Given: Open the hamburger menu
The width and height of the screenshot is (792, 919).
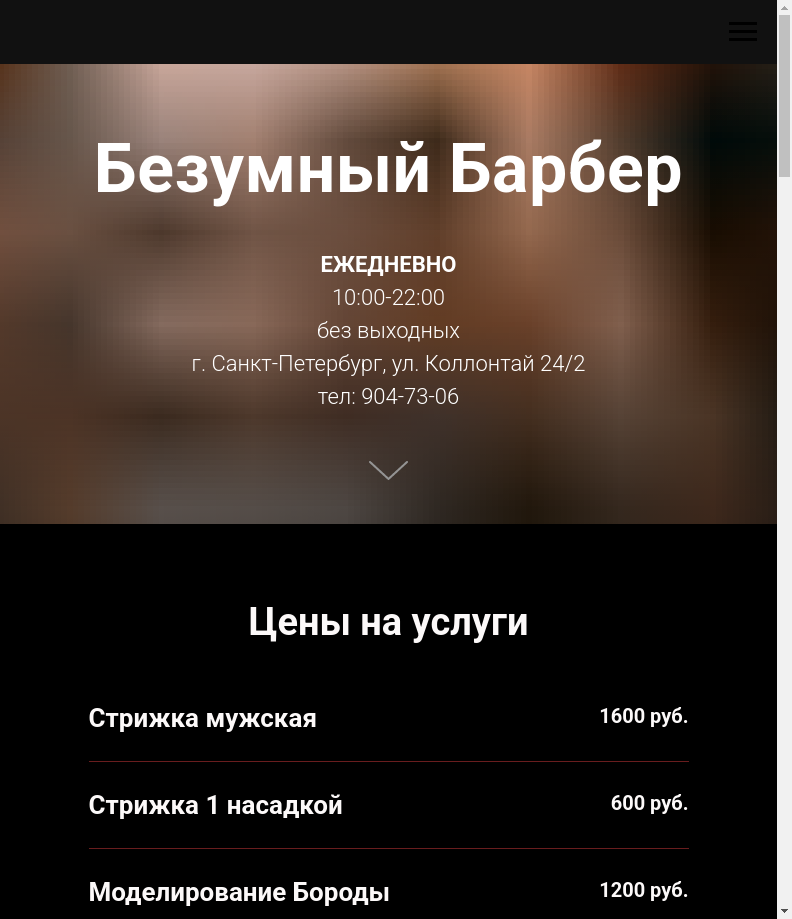Looking at the screenshot, I should [x=742, y=32].
